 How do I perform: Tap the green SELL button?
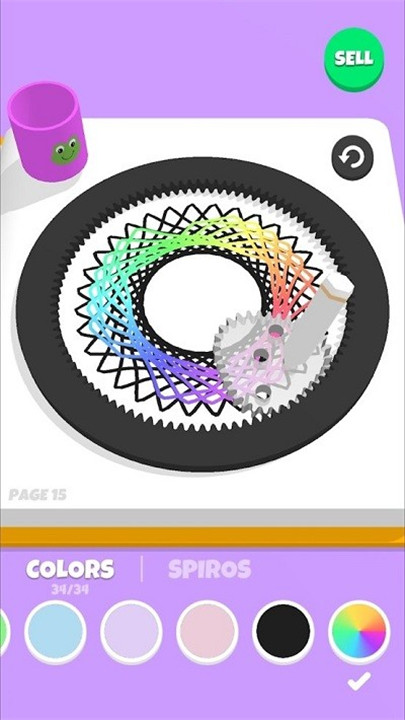pyautogui.click(x=354, y=60)
